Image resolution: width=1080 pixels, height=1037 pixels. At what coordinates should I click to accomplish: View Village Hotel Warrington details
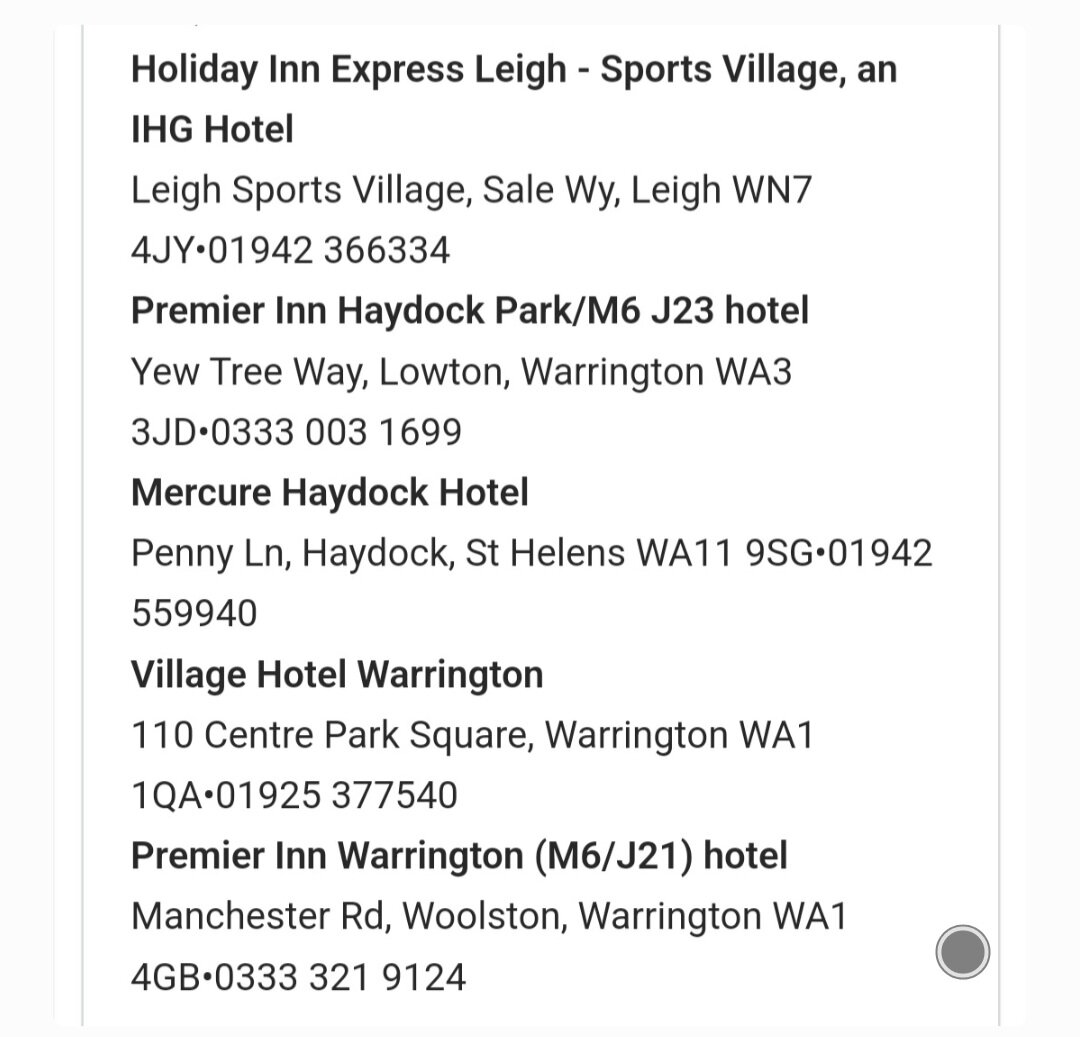coord(337,674)
